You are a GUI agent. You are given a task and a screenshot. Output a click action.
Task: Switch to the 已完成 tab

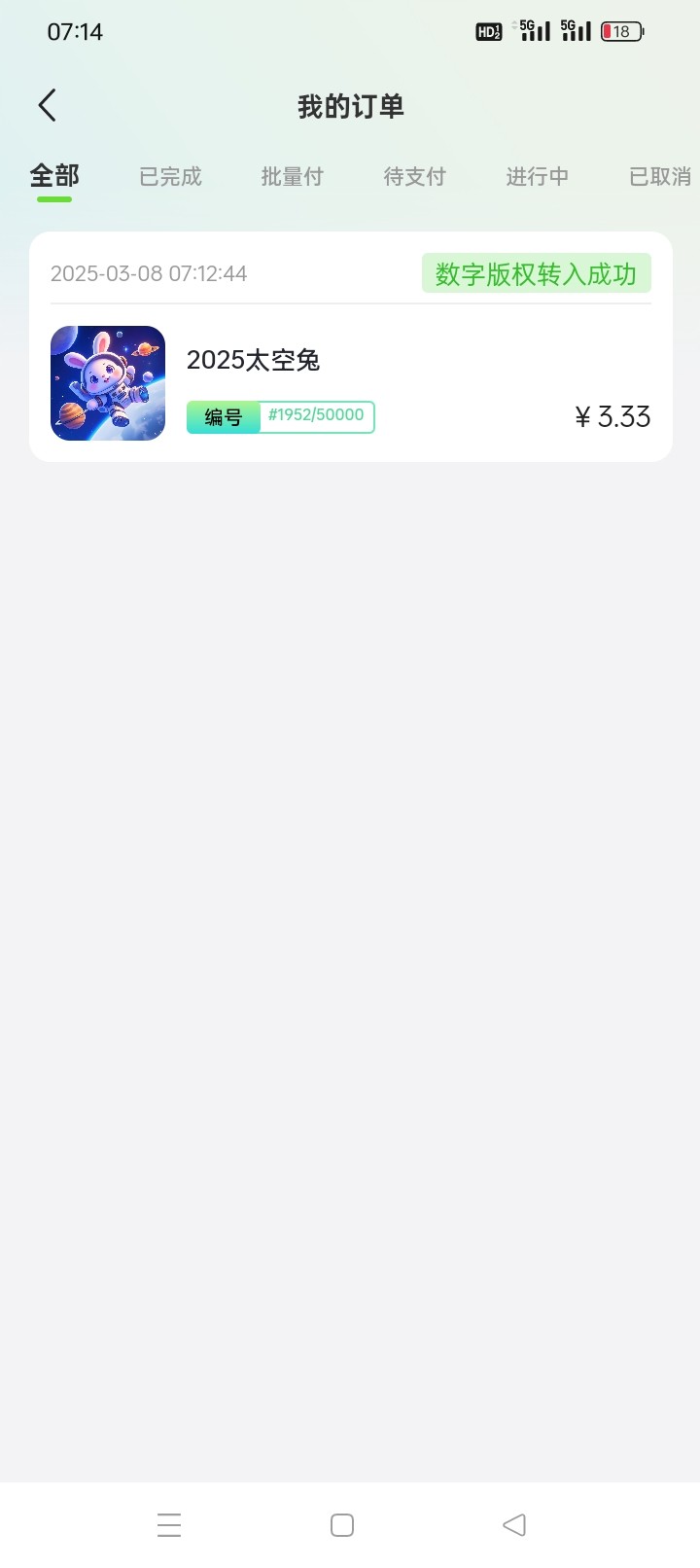tap(170, 176)
